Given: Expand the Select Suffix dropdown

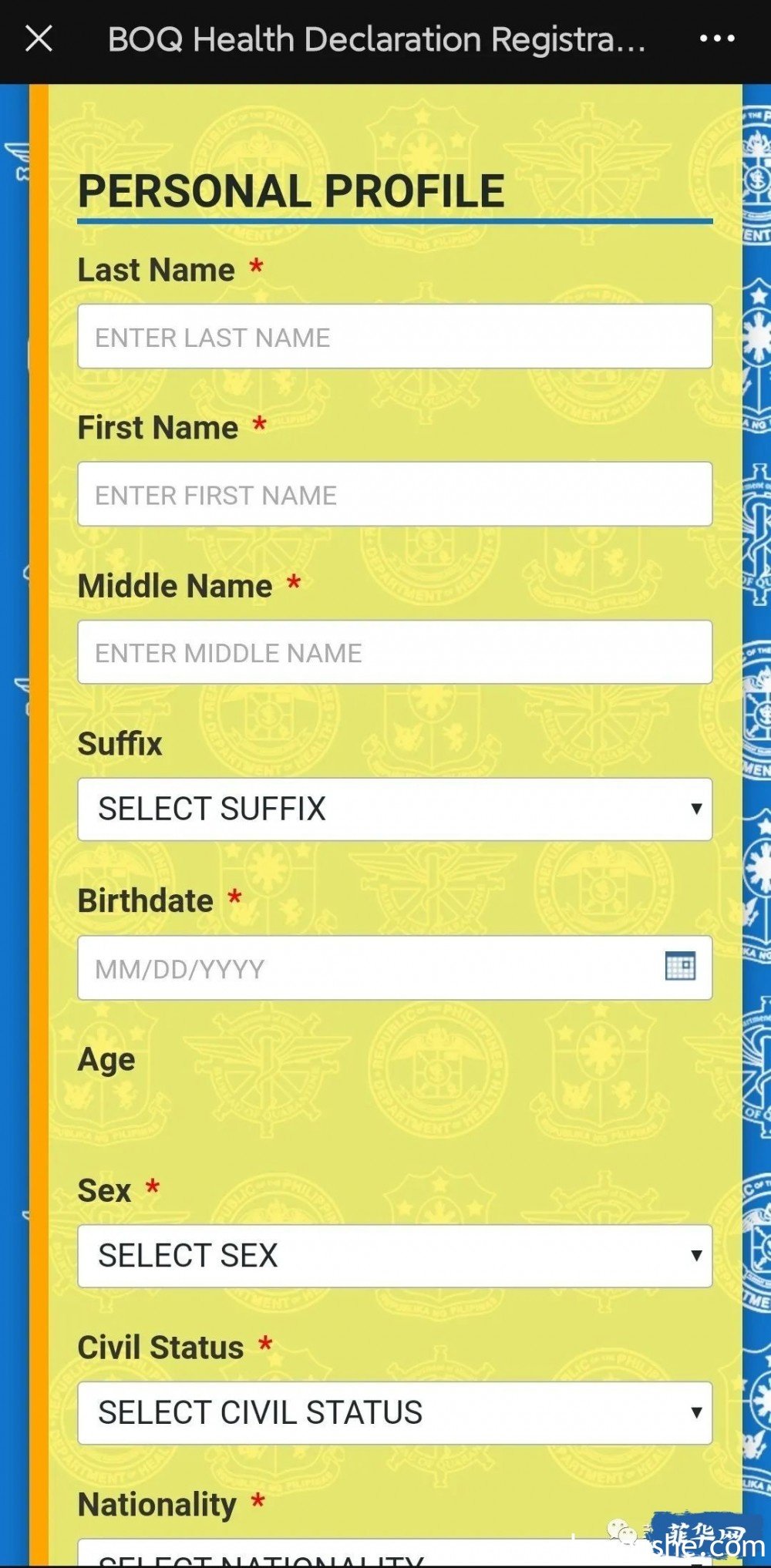Looking at the screenshot, I should [x=394, y=809].
